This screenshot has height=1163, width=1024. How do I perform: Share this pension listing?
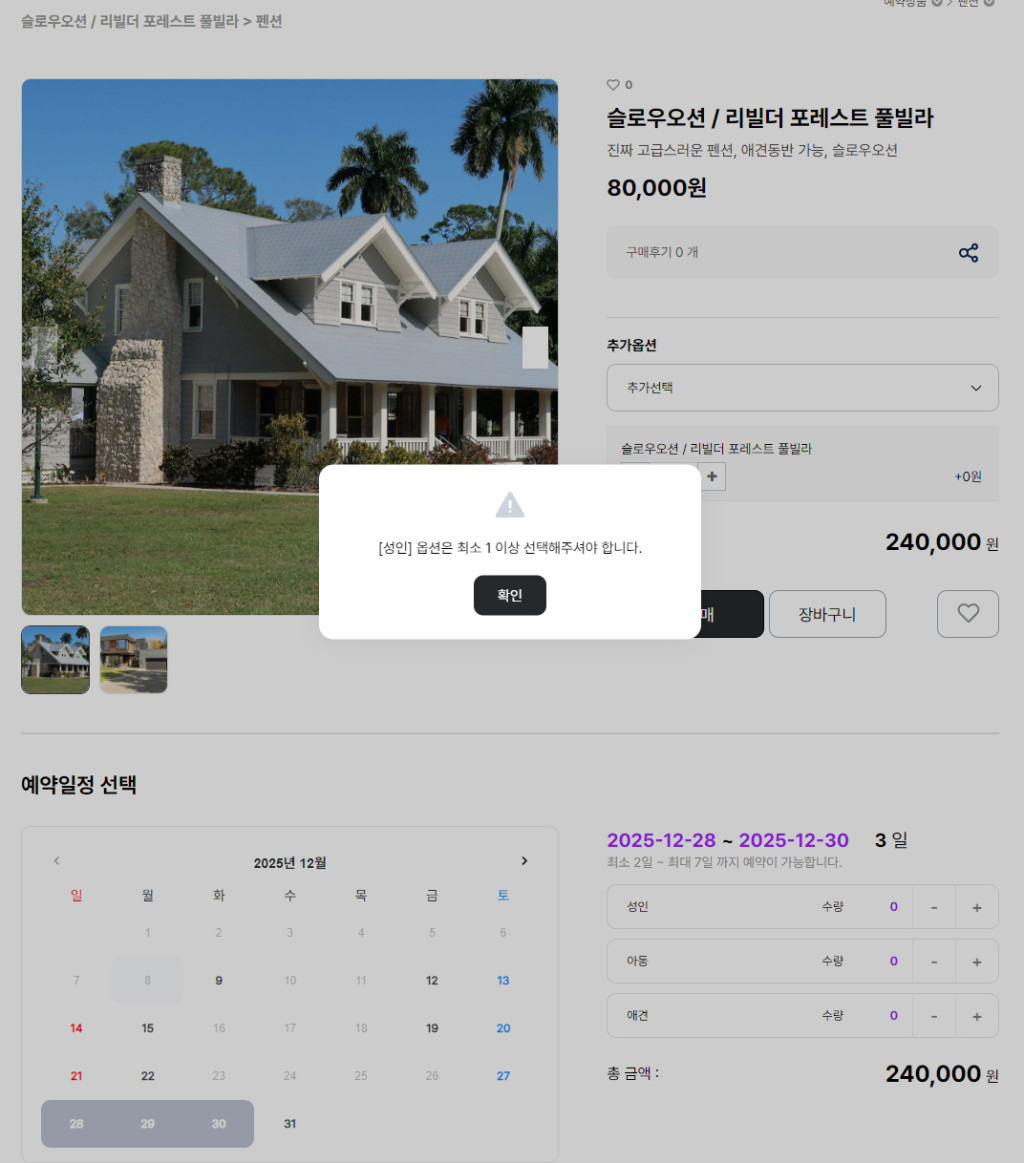[x=968, y=253]
